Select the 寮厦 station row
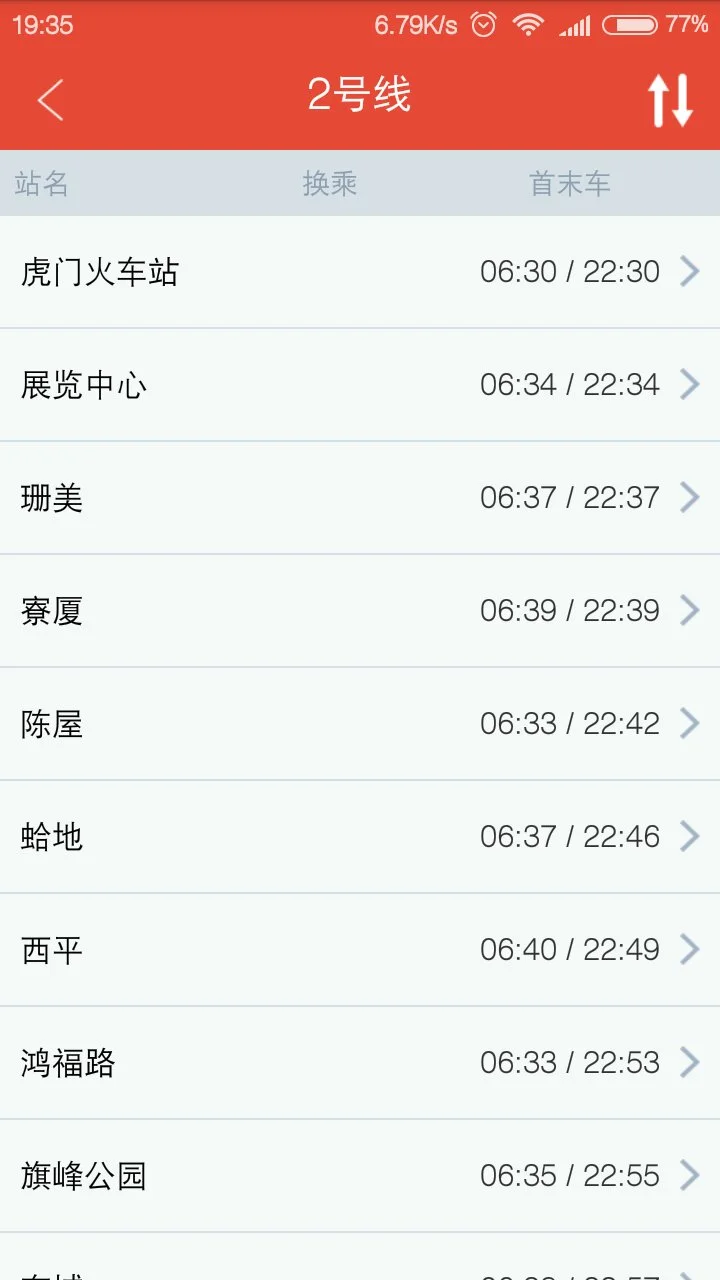This screenshot has height=1280, width=720. [360, 610]
